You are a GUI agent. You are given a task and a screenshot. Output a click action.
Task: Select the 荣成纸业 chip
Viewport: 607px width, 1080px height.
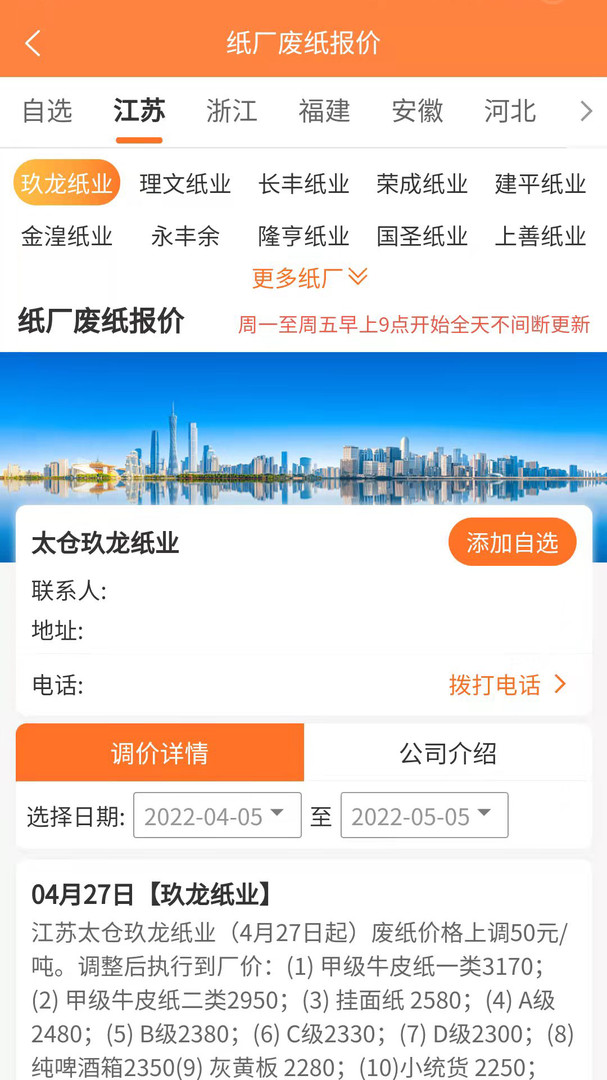pos(422,184)
